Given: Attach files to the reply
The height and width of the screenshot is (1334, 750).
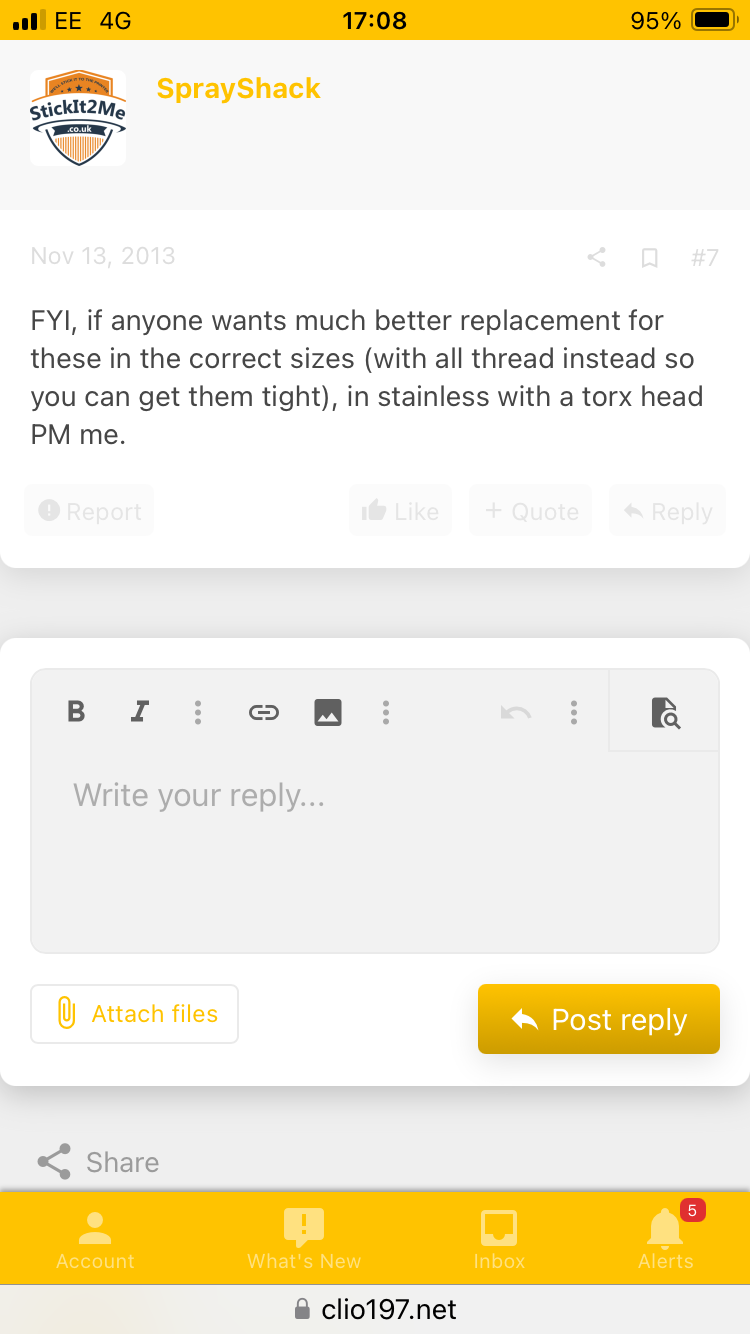Looking at the screenshot, I should tap(135, 1014).
